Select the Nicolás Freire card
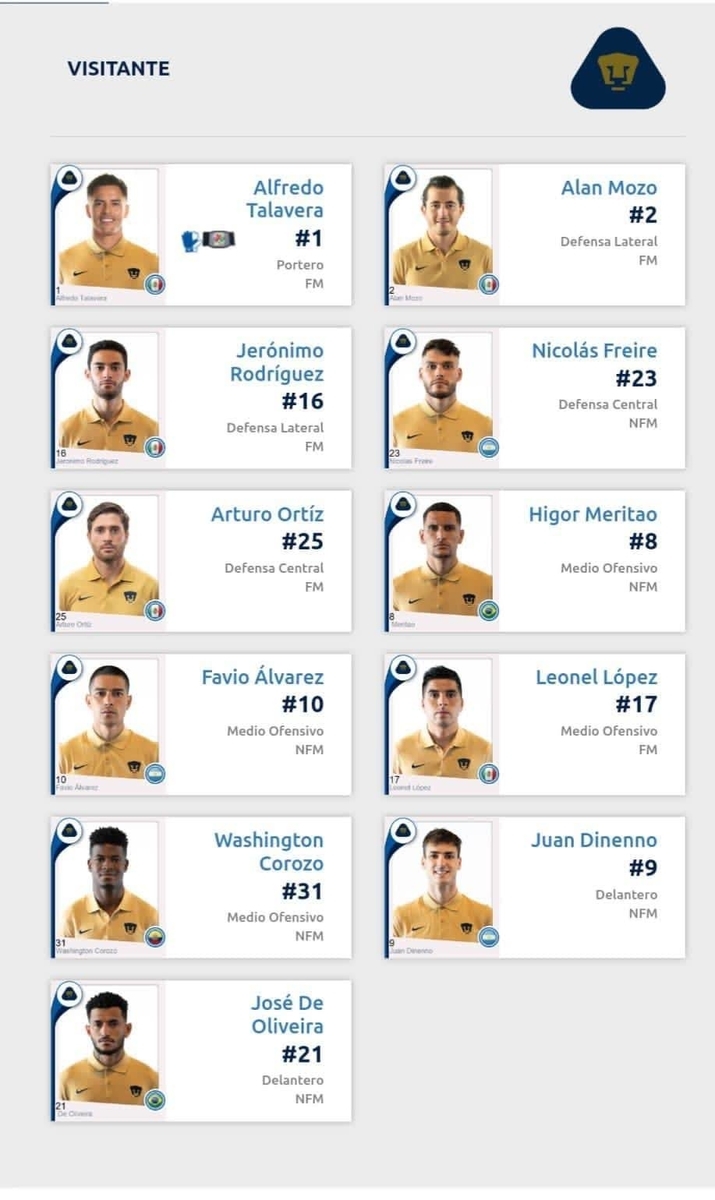 coord(535,398)
